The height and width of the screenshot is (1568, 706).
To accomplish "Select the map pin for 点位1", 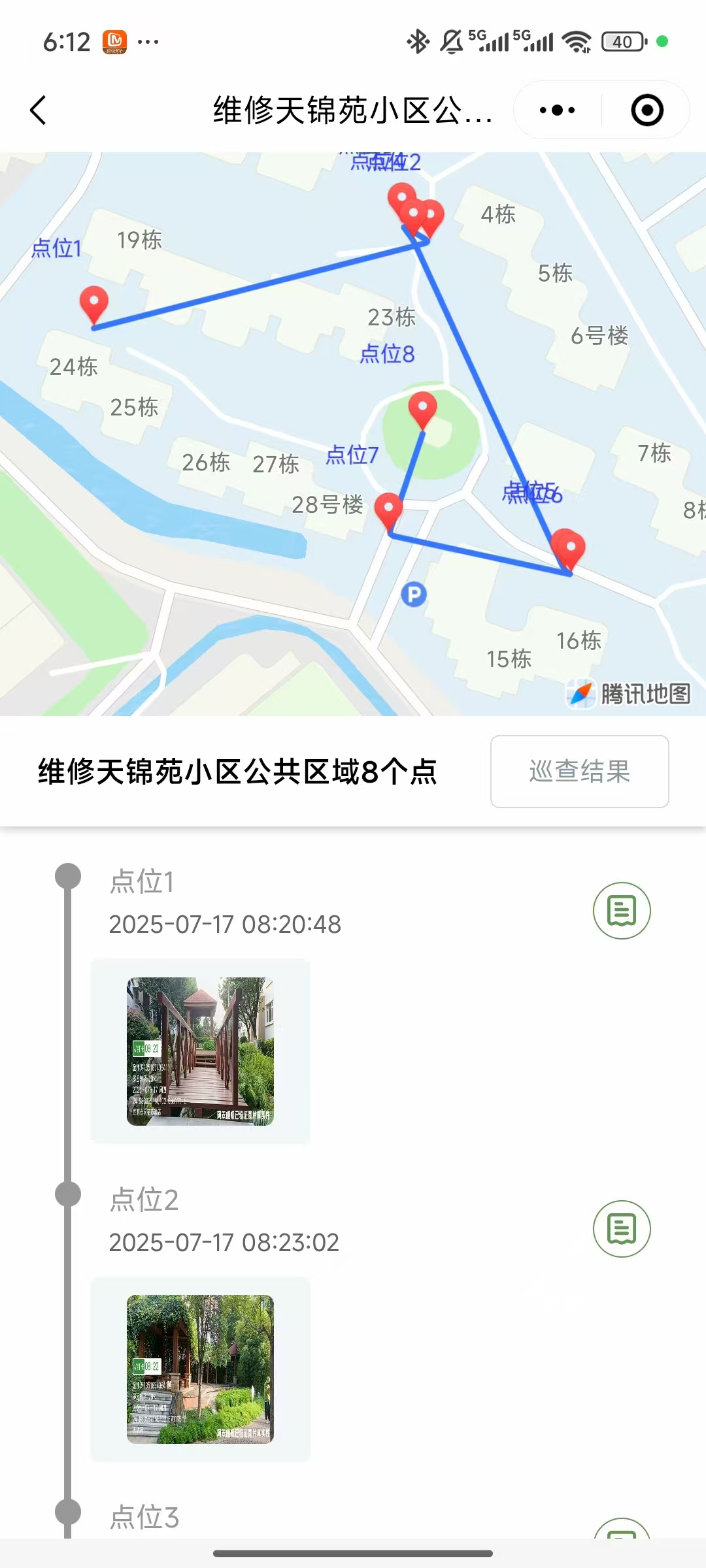I will [93, 303].
